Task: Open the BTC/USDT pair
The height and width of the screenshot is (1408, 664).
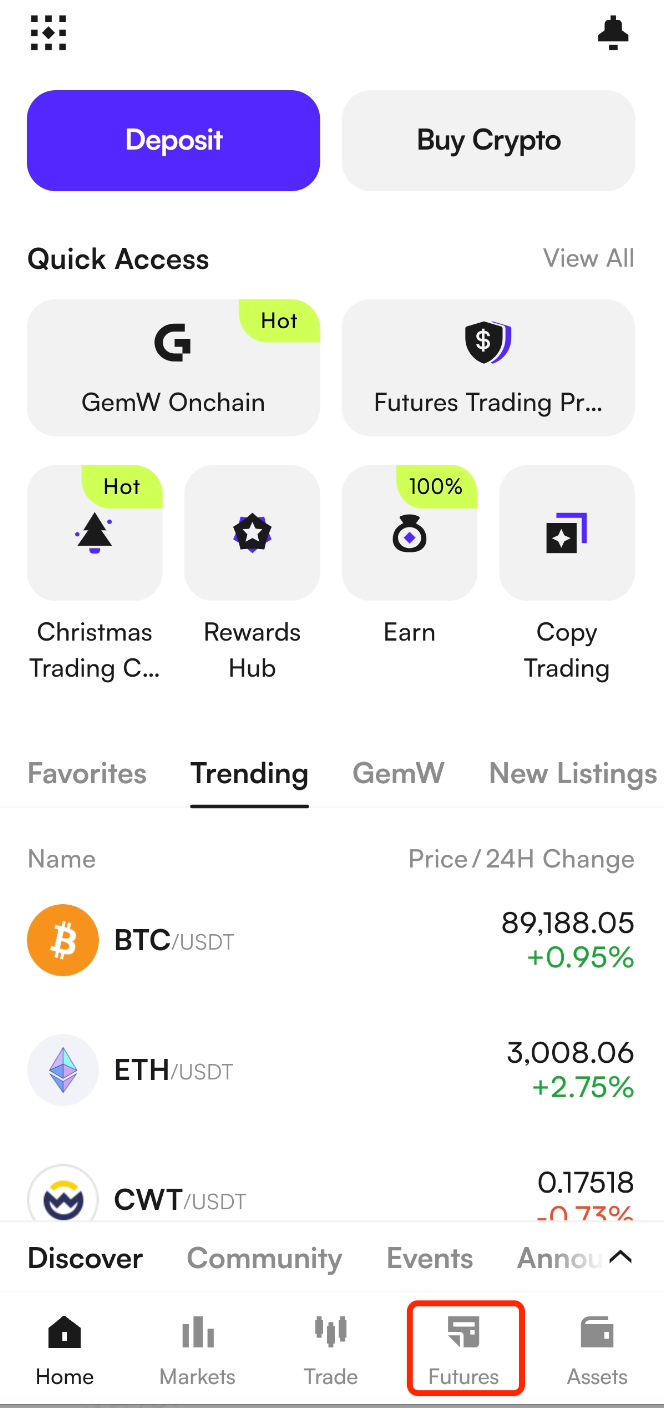Action: point(330,940)
